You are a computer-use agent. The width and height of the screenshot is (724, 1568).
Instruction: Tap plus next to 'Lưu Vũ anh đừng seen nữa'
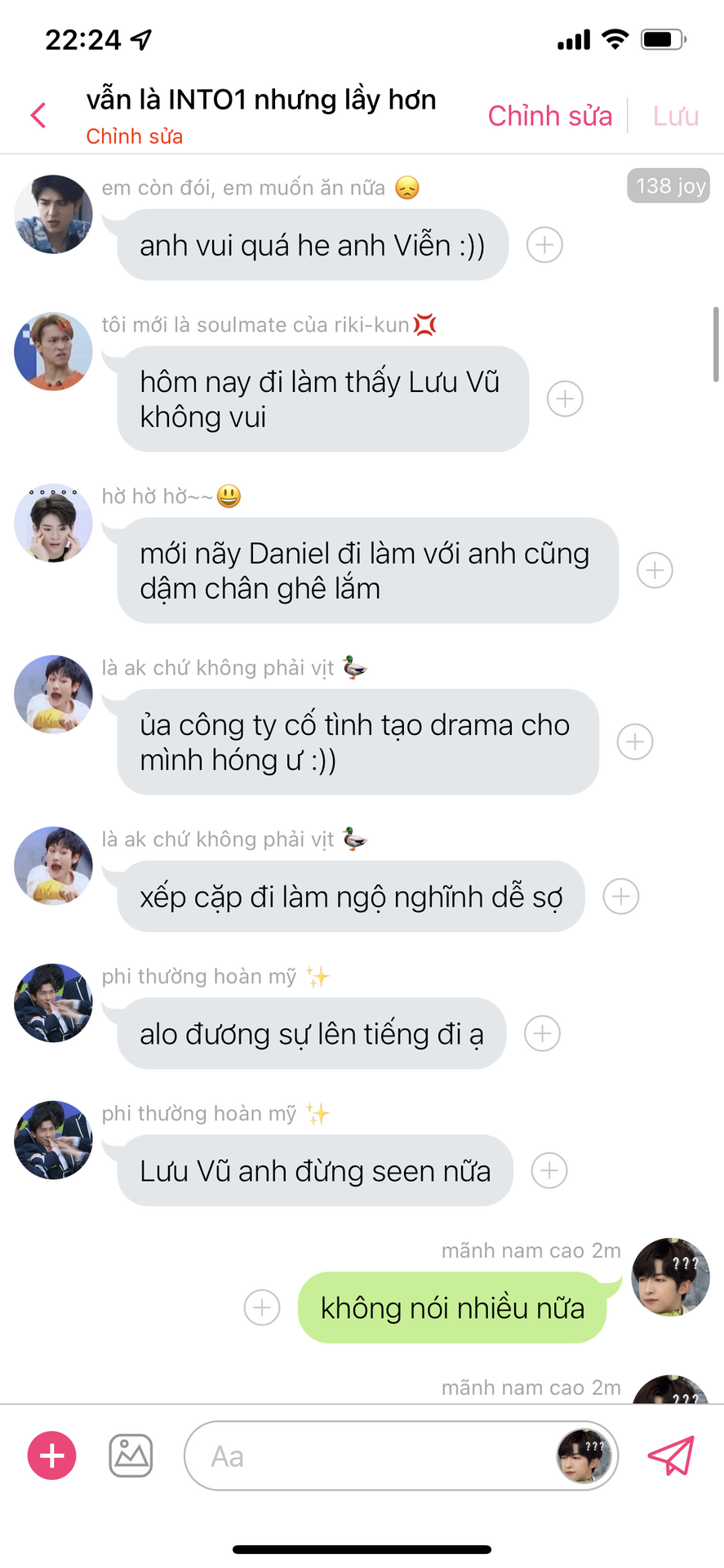coord(549,1170)
